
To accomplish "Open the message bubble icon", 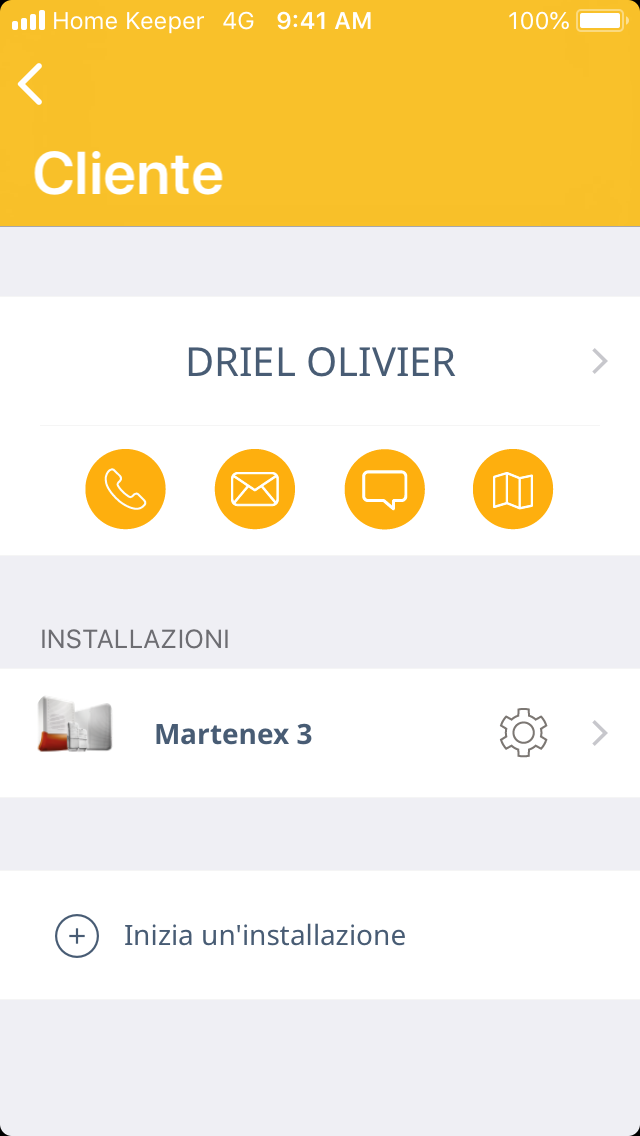I will tap(385, 489).
